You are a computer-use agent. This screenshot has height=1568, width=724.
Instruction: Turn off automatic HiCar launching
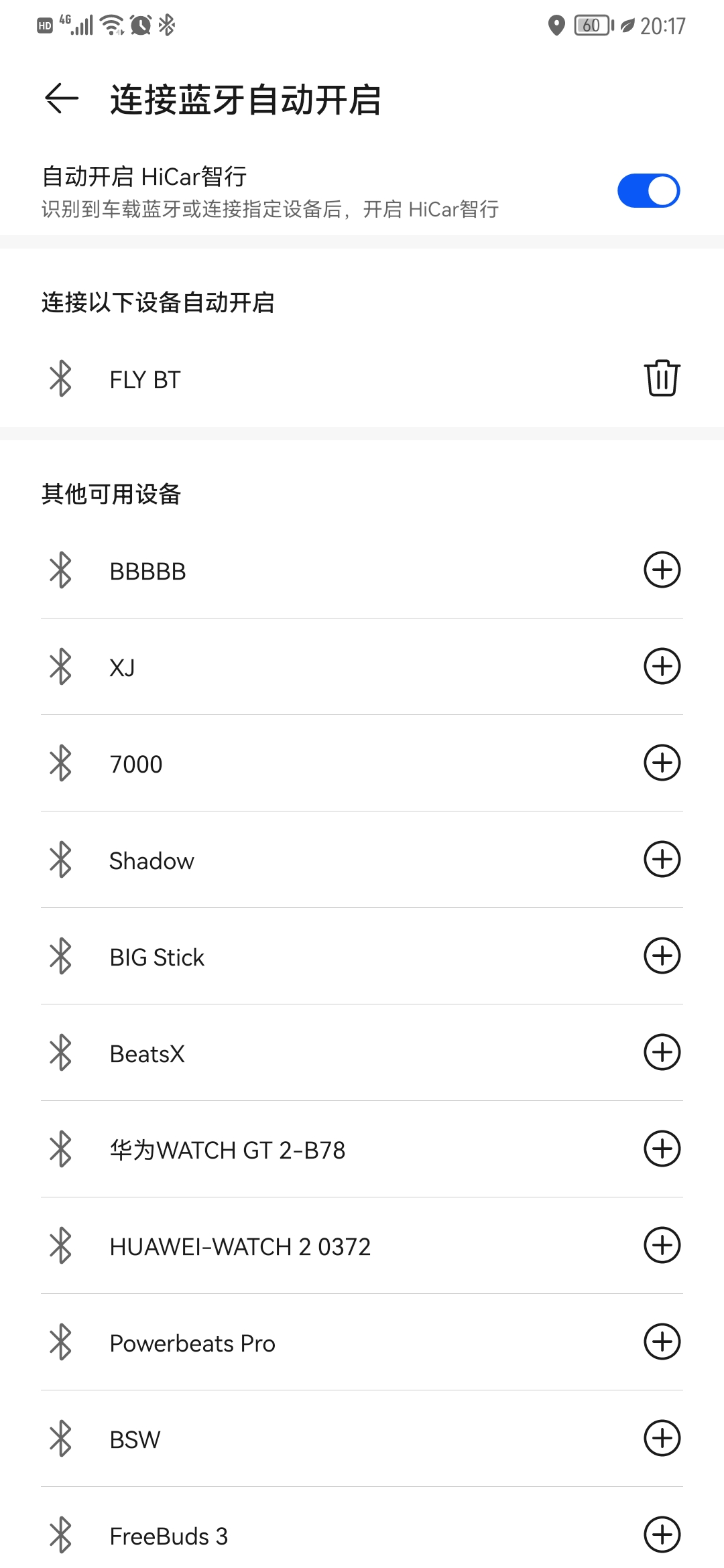tap(648, 190)
